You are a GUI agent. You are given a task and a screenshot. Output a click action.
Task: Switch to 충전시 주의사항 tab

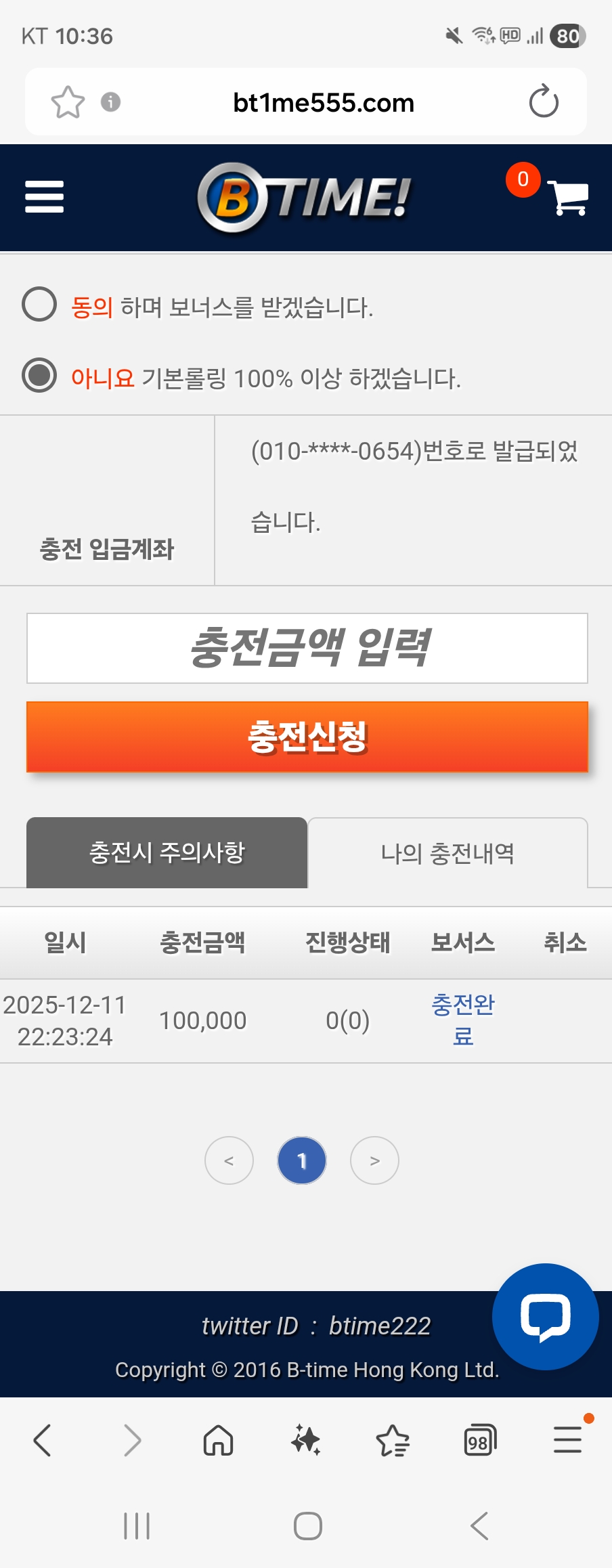pos(167,852)
